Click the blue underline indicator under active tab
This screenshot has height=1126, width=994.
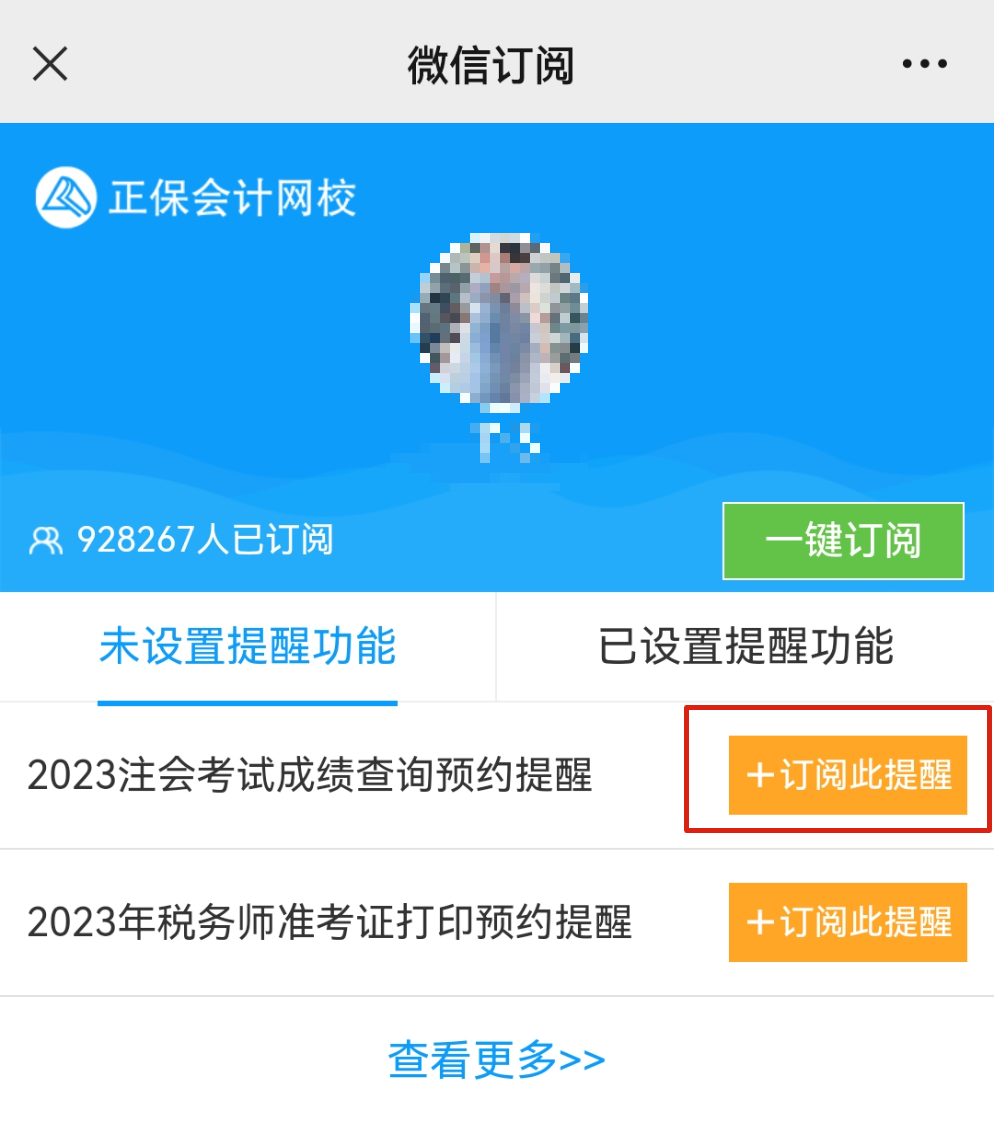tap(246, 702)
